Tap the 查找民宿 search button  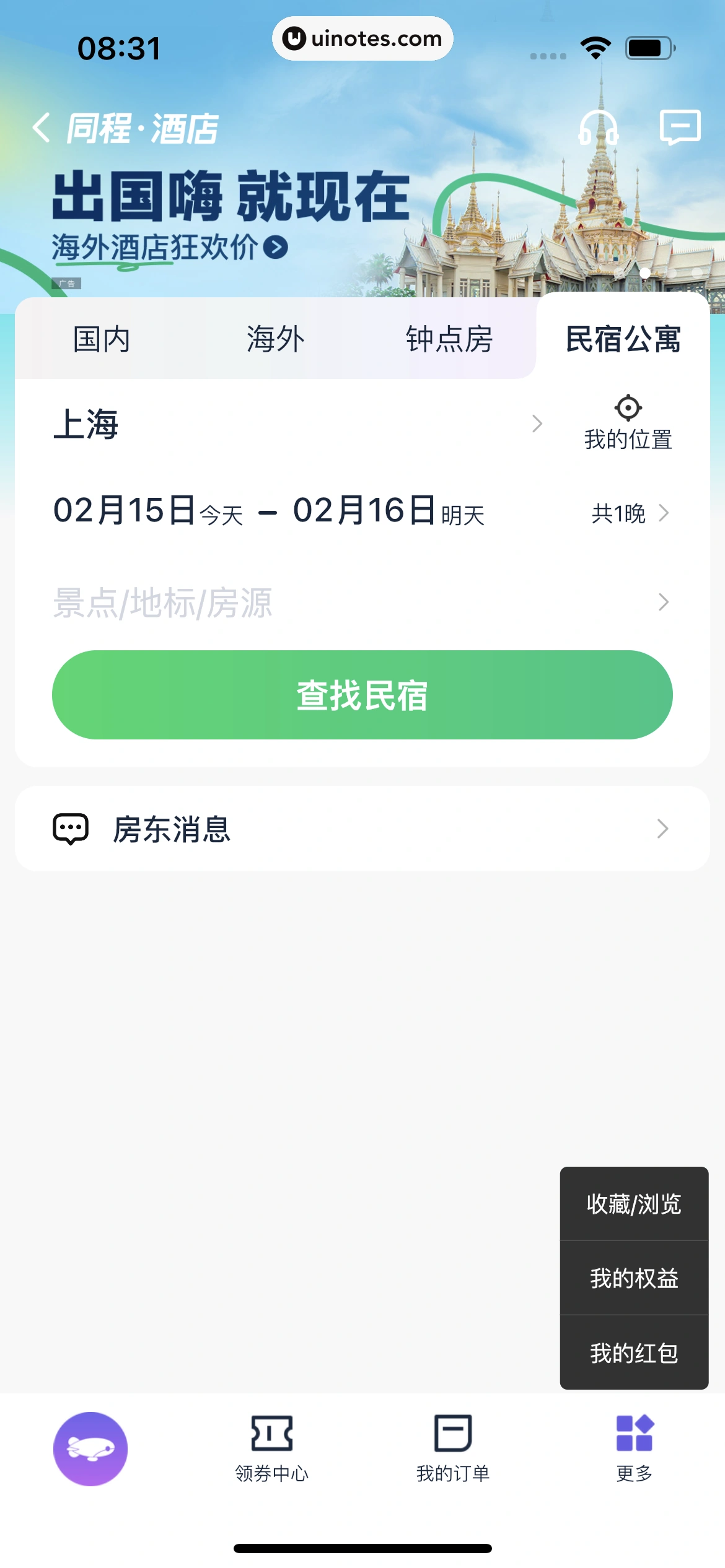pyautogui.click(x=362, y=695)
